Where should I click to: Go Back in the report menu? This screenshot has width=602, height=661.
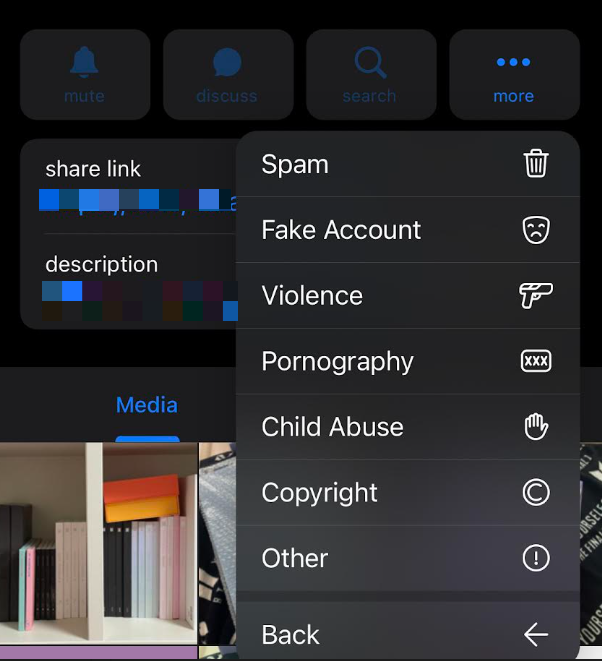coord(407,634)
